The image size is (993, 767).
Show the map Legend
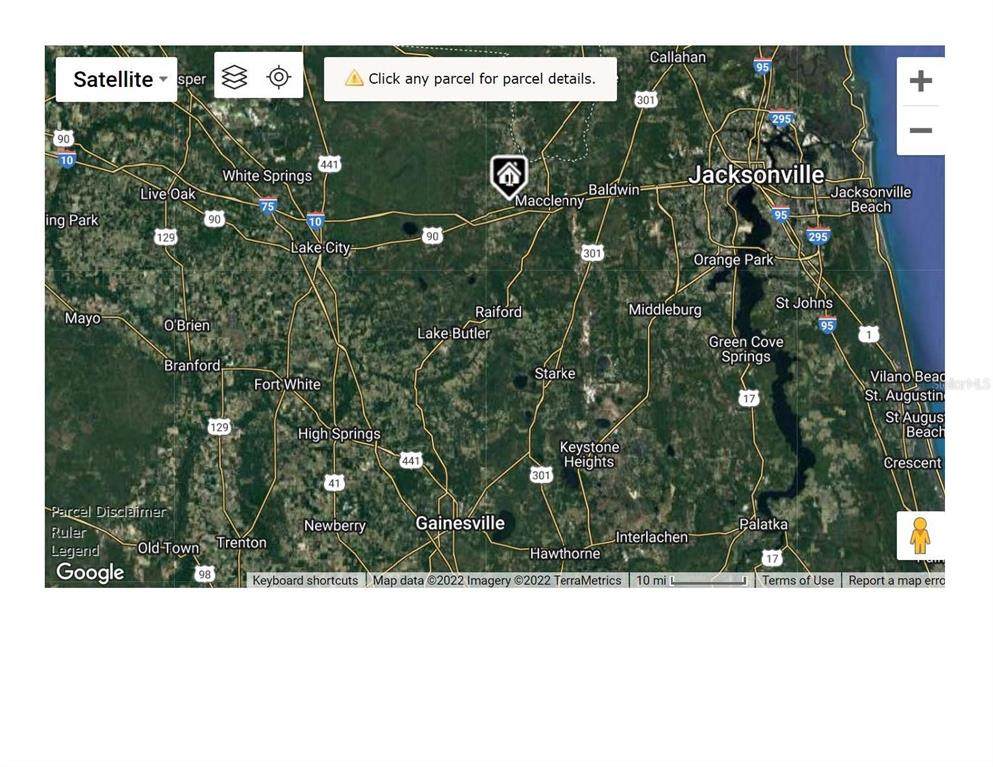coord(75,551)
